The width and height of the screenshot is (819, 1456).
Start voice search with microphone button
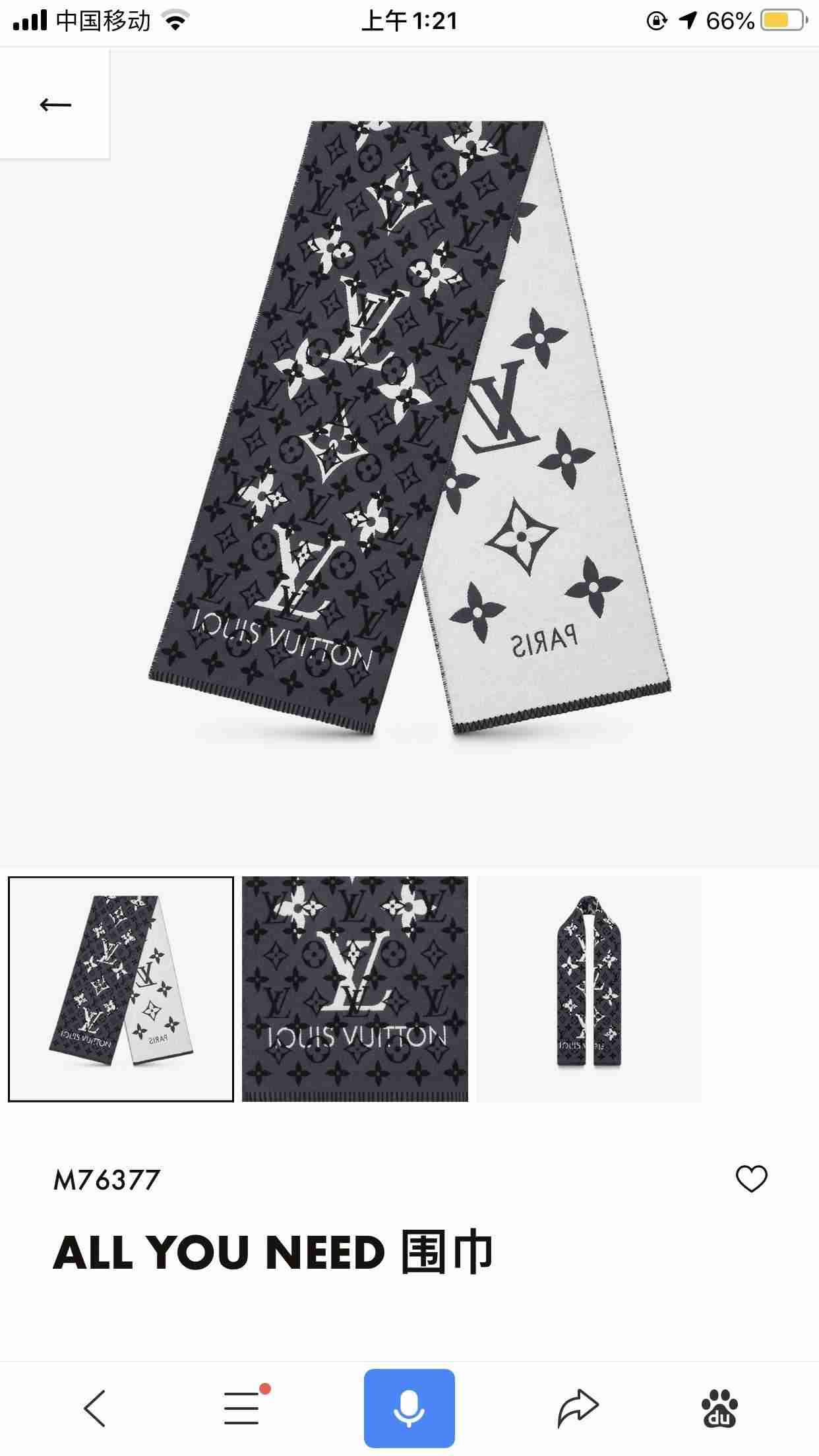[x=409, y=1408]
